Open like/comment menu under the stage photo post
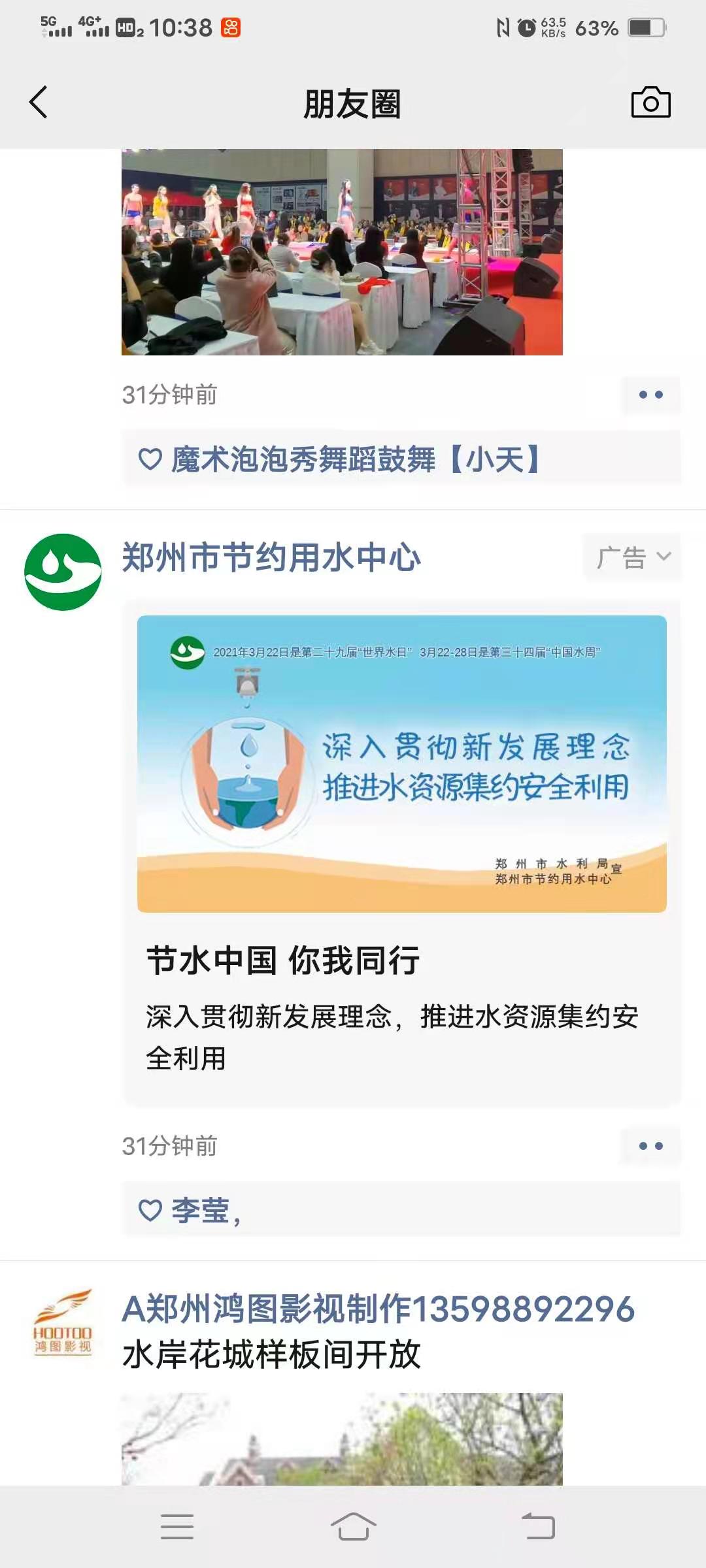The width and height of the screenshot is (706, 1568). (x=650, y=395)
